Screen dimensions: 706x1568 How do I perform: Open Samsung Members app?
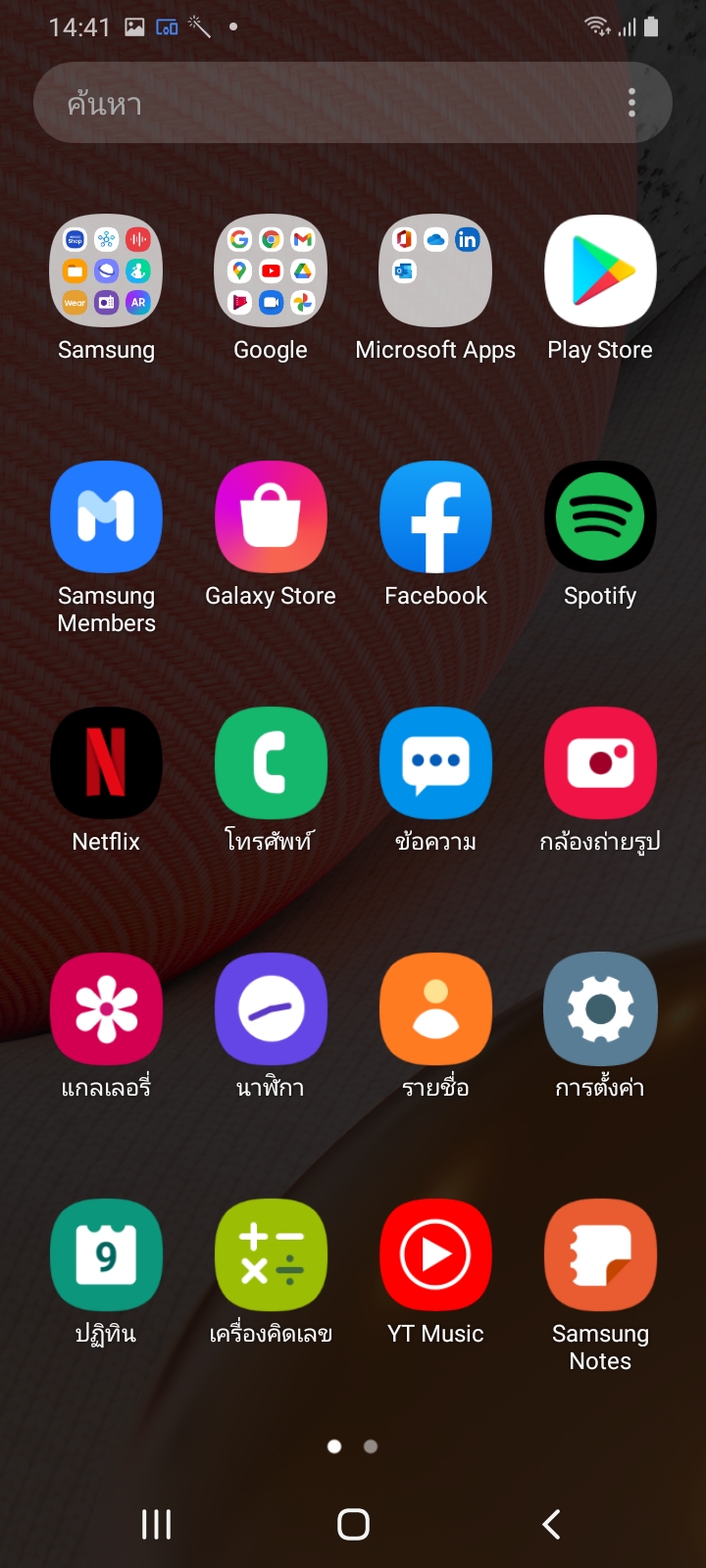pyautogui.click(x=106, y=517)
